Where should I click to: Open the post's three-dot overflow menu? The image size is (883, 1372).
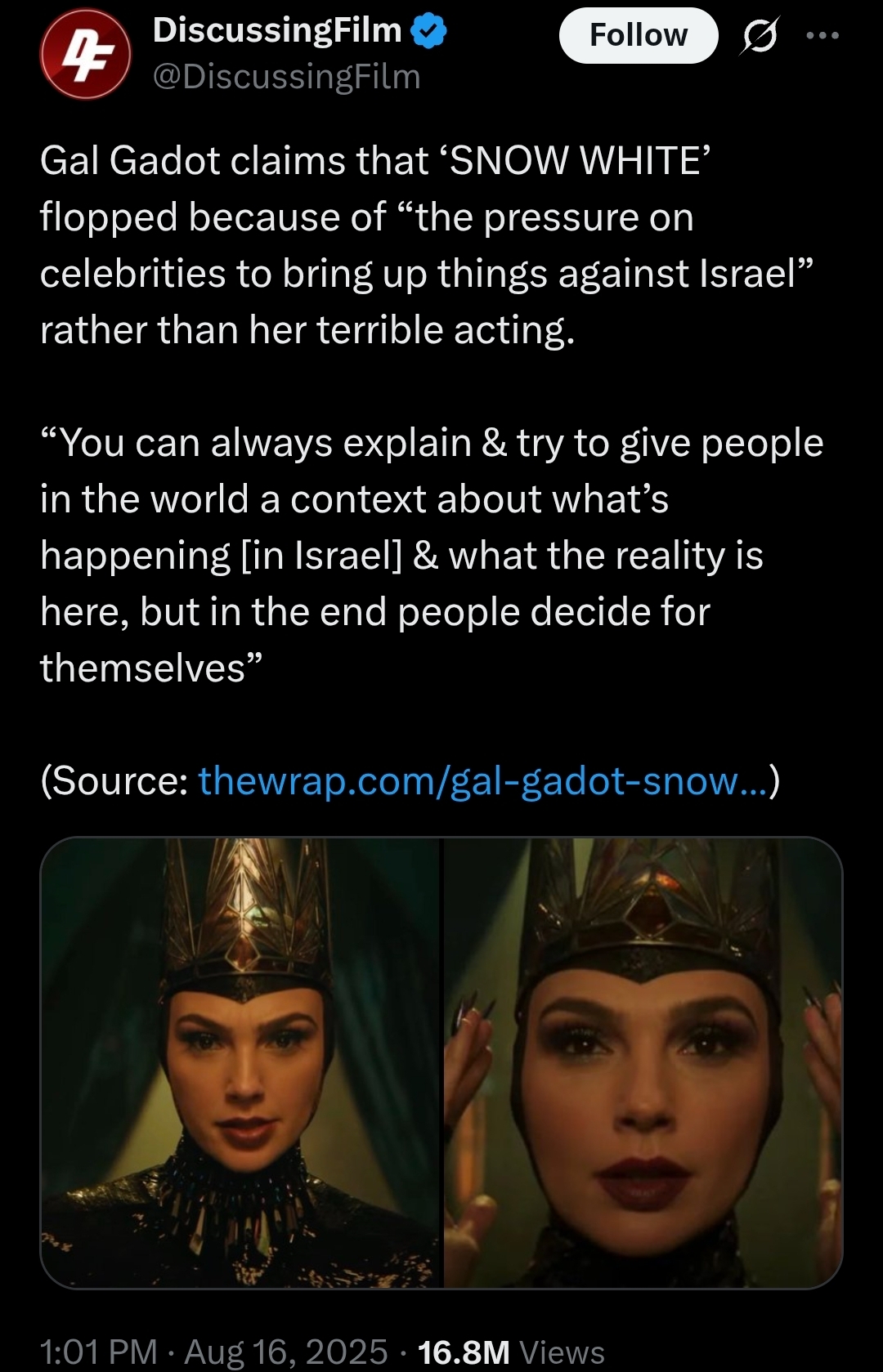pos(822,36)
